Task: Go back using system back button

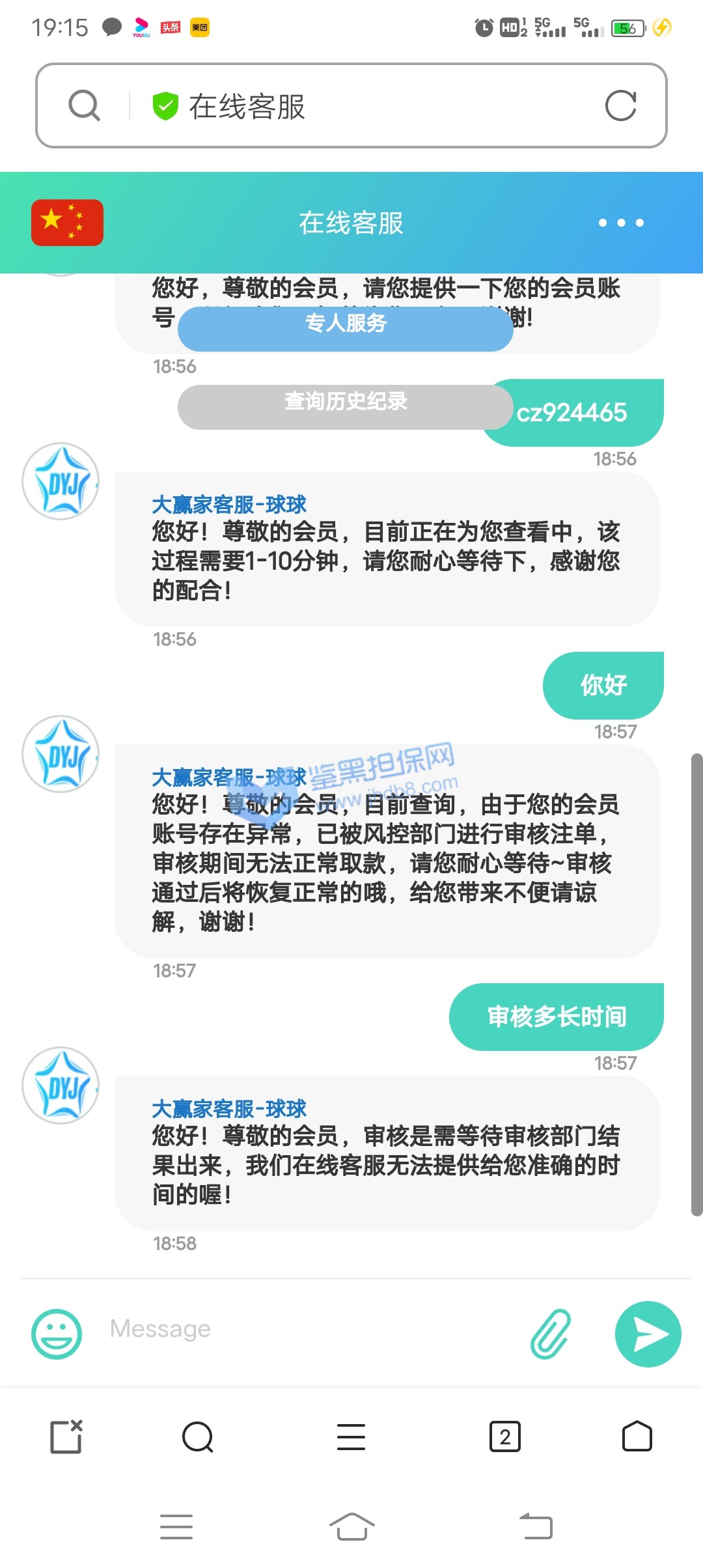Action: pos(536,1526)
